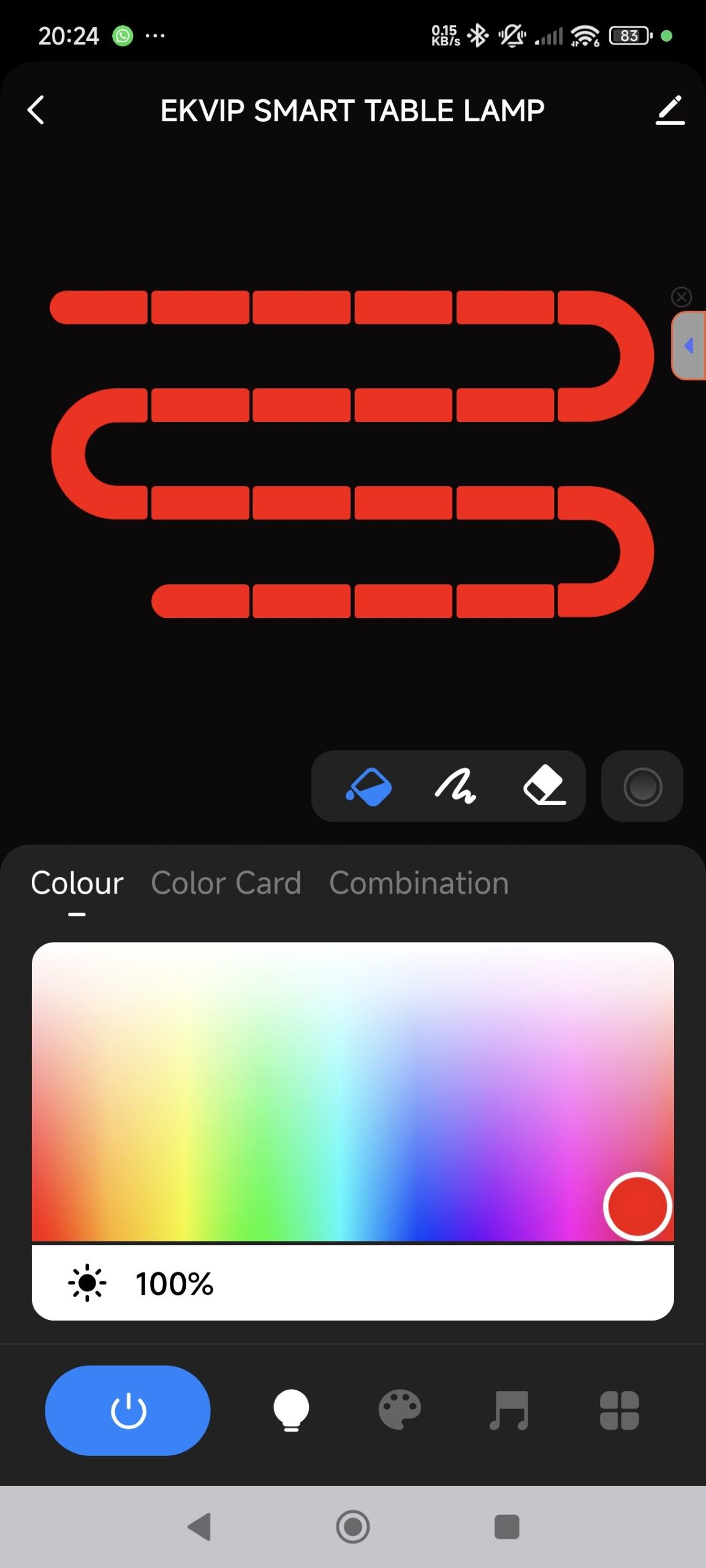Switch to the Color Card tab

[226, 883]
